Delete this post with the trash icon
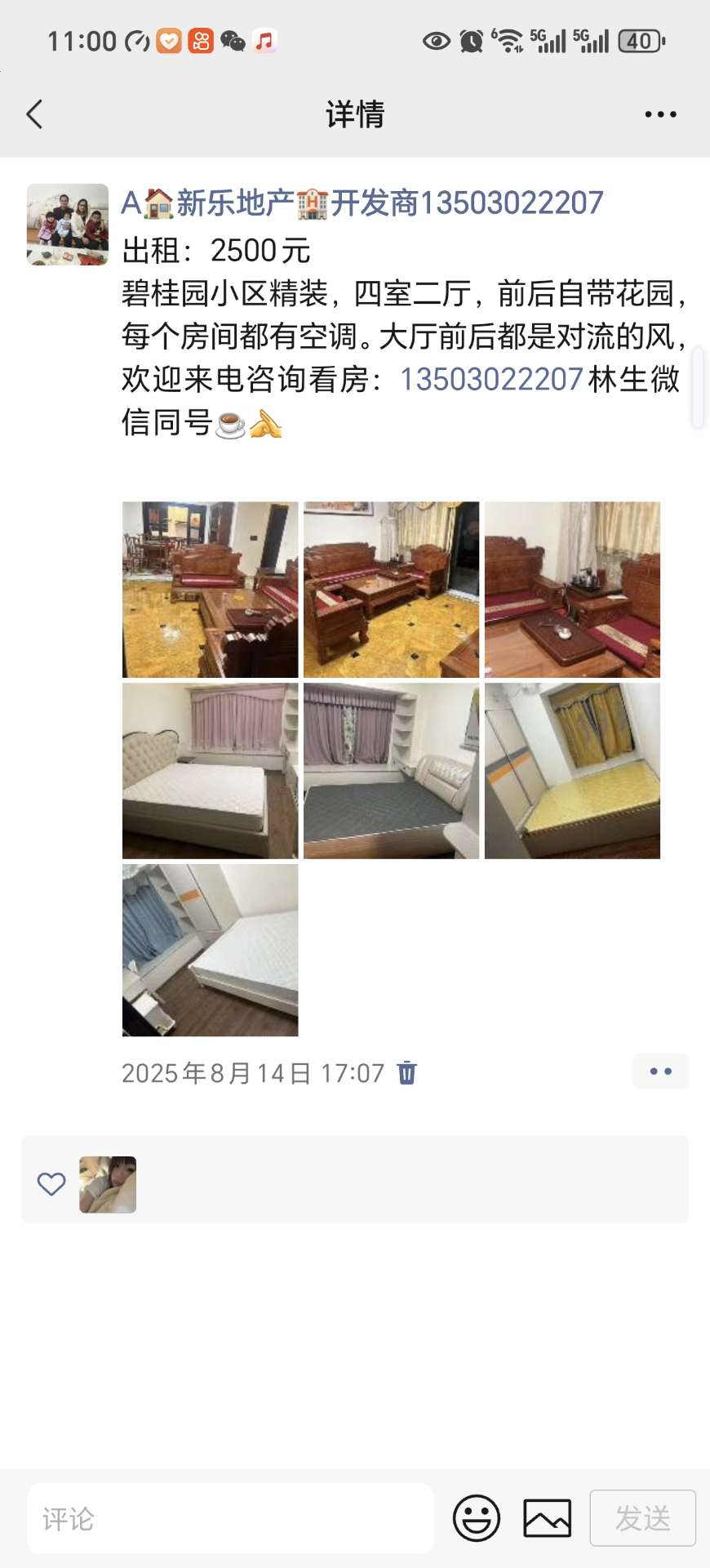Image resolution: width=710 pixels, height=1568 pixels. (407, 1072)
